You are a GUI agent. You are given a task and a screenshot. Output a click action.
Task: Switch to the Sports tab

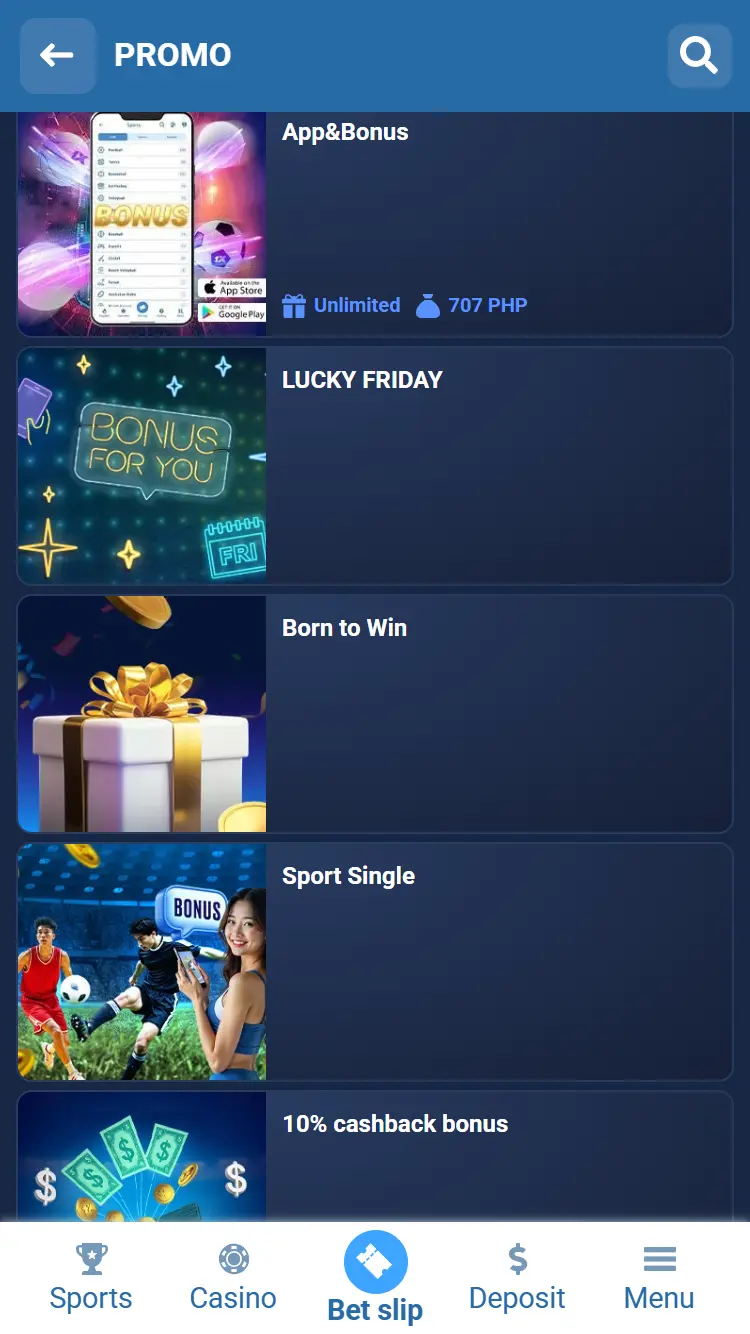(91, 1278)
